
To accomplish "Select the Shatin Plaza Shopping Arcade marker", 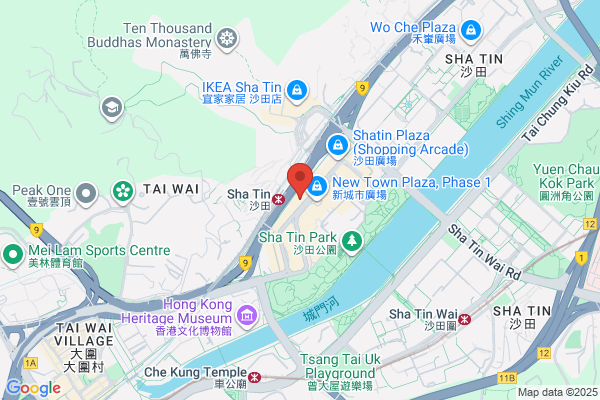I will point(338,146).
